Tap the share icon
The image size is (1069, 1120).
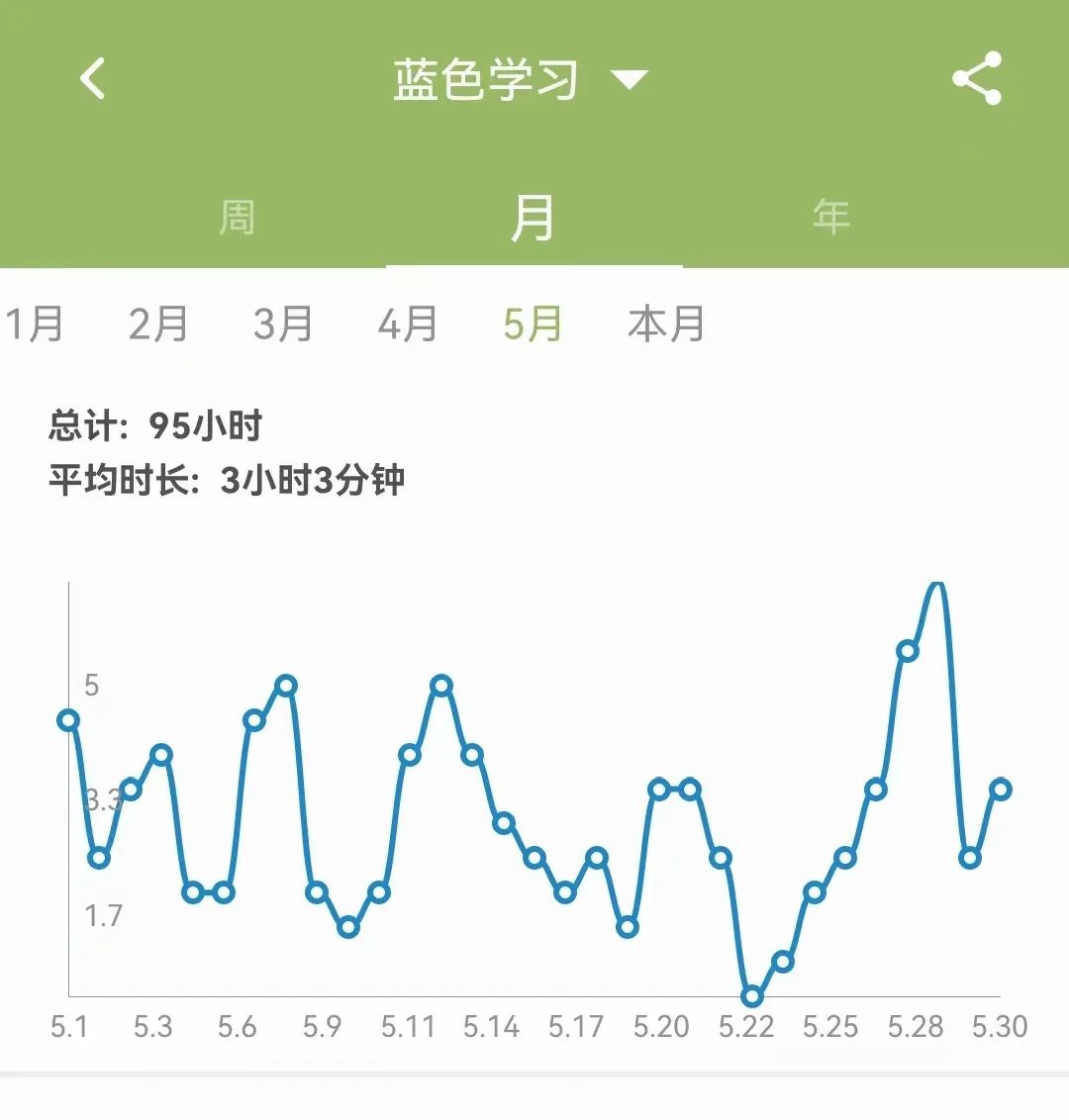978,79
